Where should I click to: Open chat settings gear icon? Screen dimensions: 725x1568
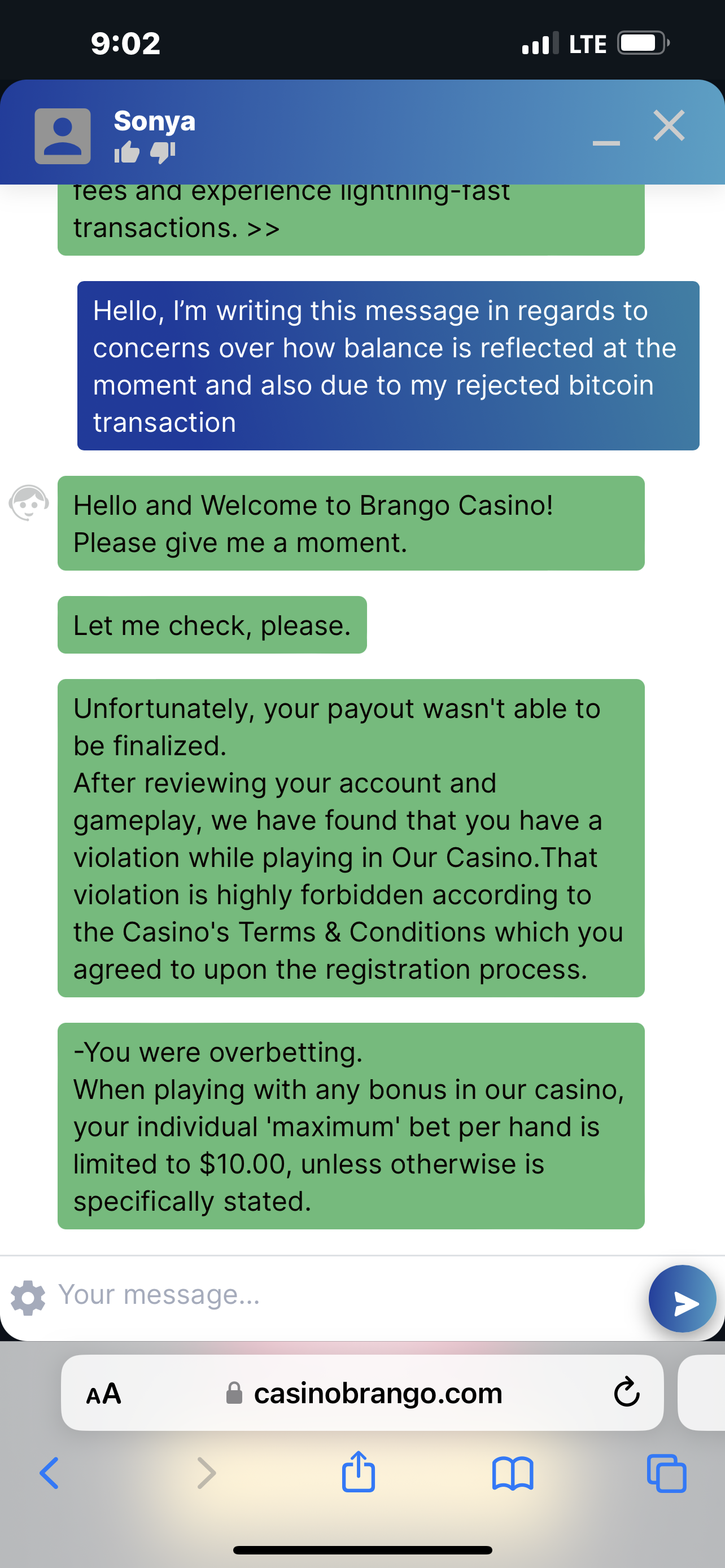28,1298
